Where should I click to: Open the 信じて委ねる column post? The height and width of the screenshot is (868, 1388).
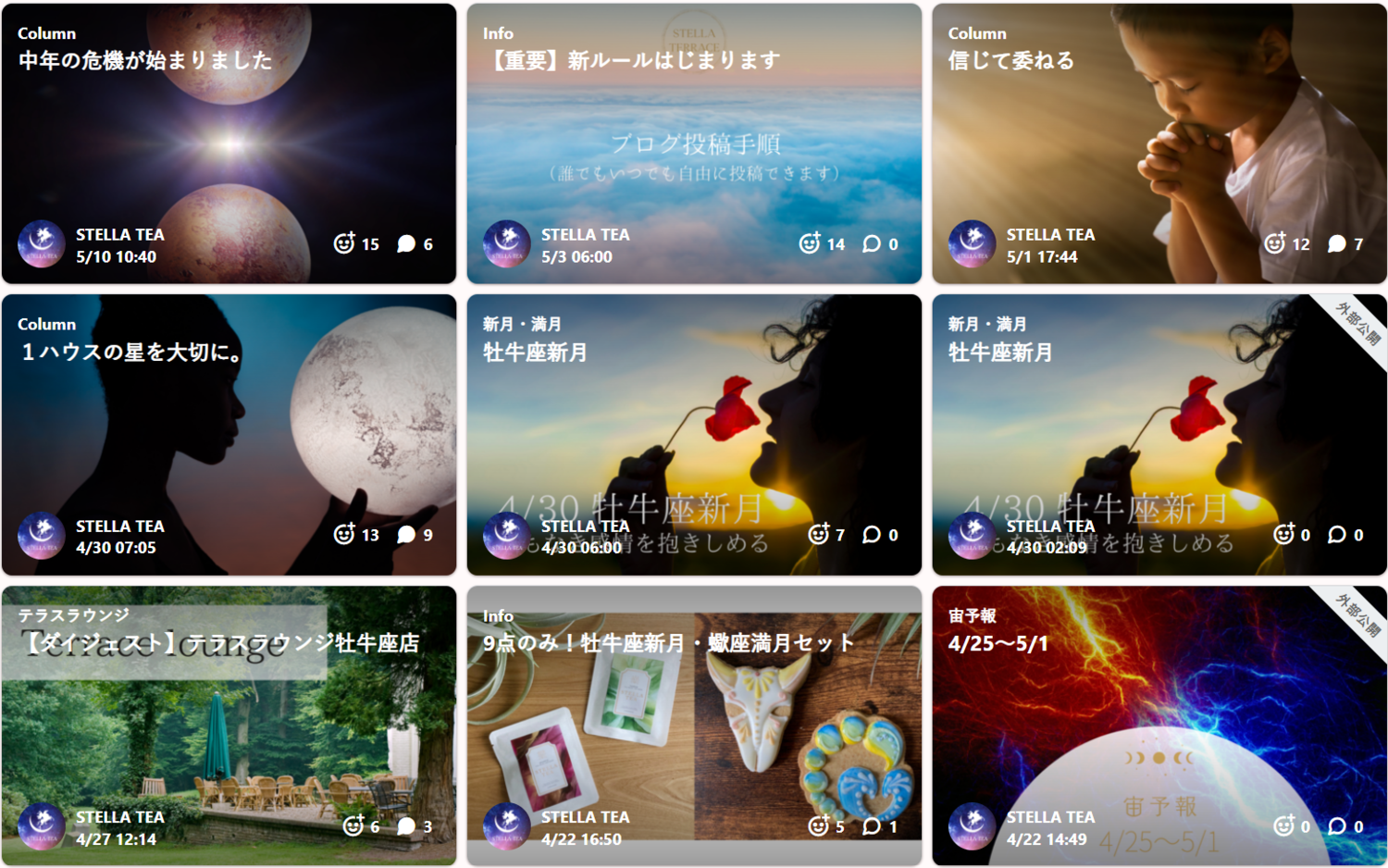[1010, 61]
